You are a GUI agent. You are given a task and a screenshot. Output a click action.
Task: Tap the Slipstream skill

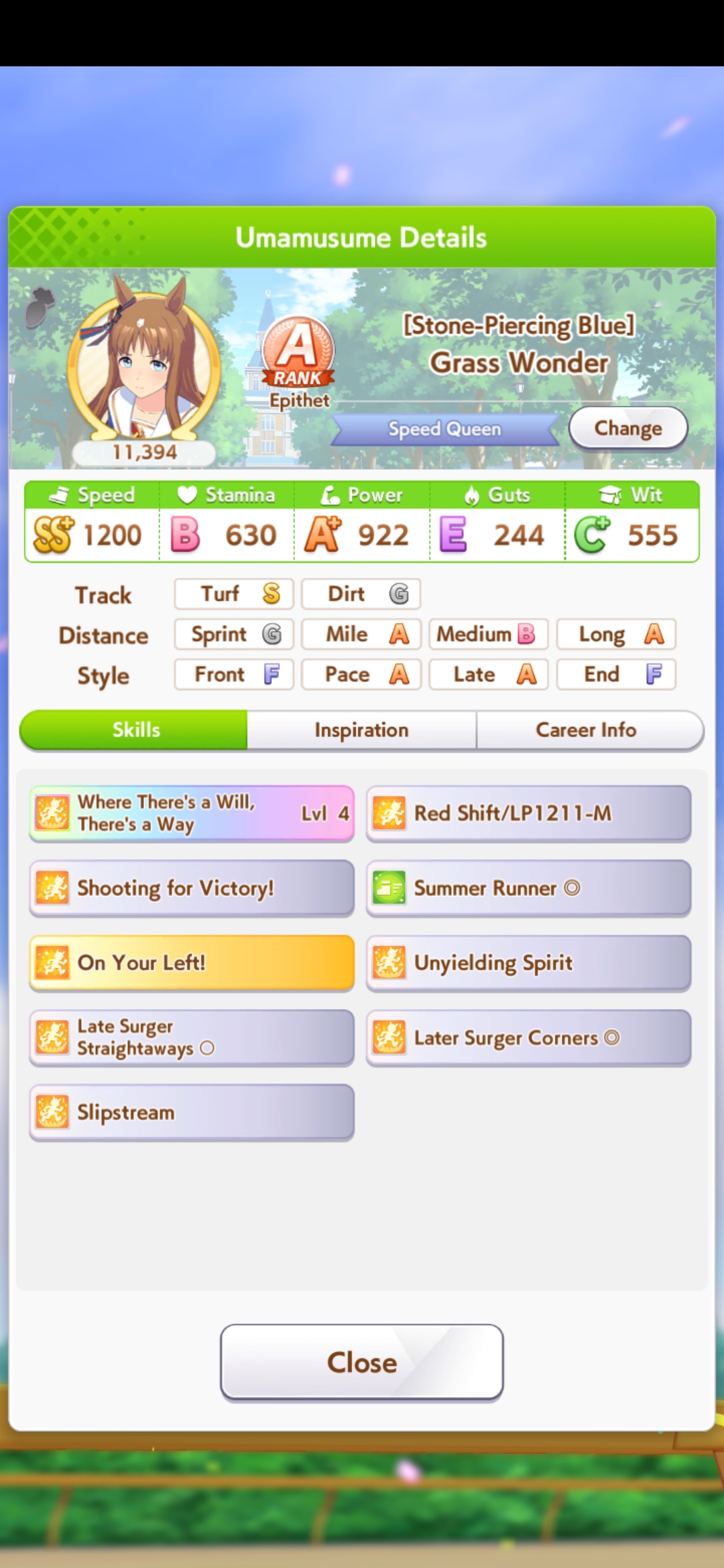point(192,1112)
